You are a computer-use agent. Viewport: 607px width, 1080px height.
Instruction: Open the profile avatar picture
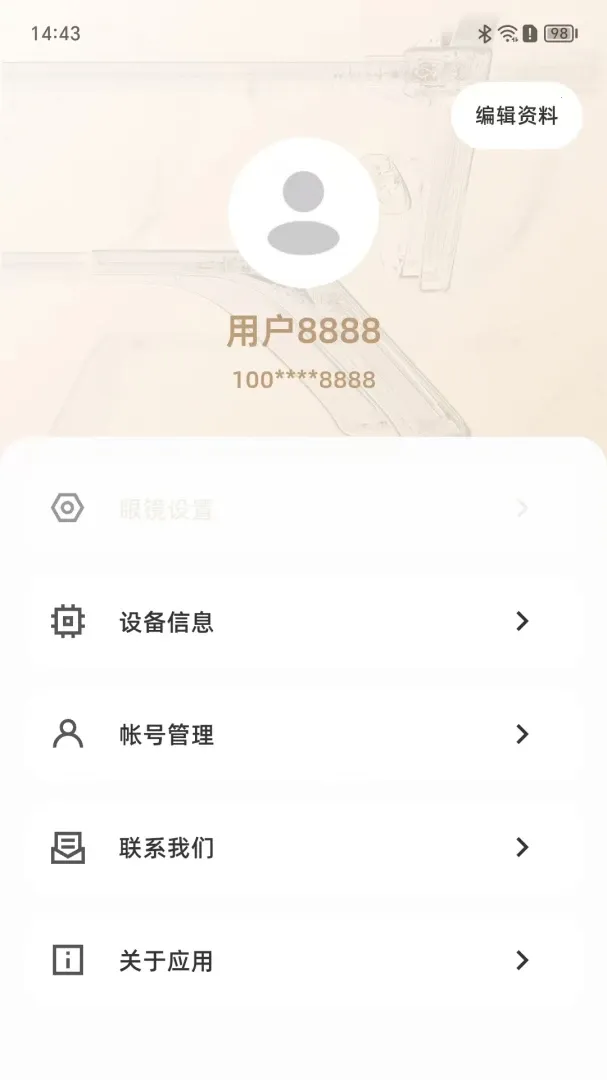click(303, 212)
